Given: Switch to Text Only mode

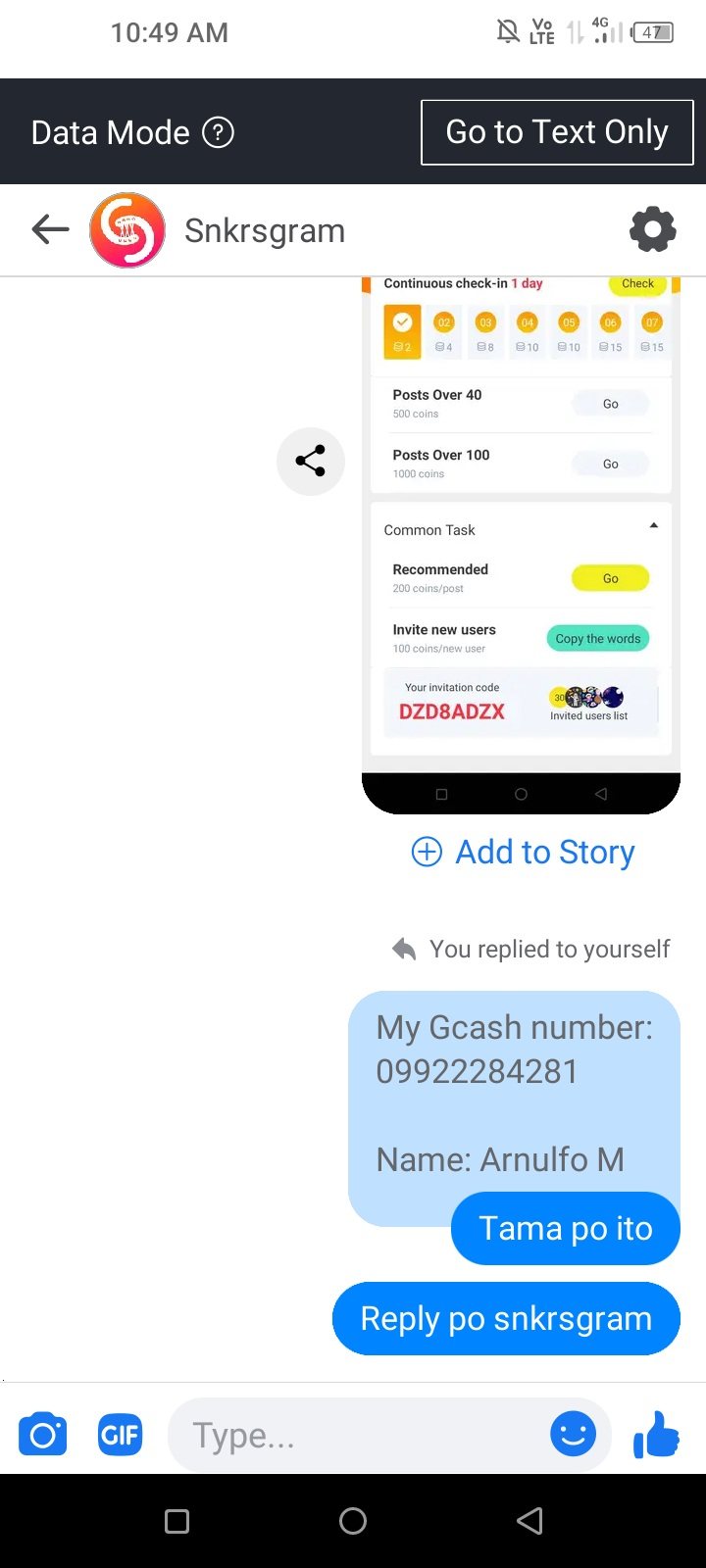Looking at the screenshot, I should pyautogui.click(x=557, y=132).
